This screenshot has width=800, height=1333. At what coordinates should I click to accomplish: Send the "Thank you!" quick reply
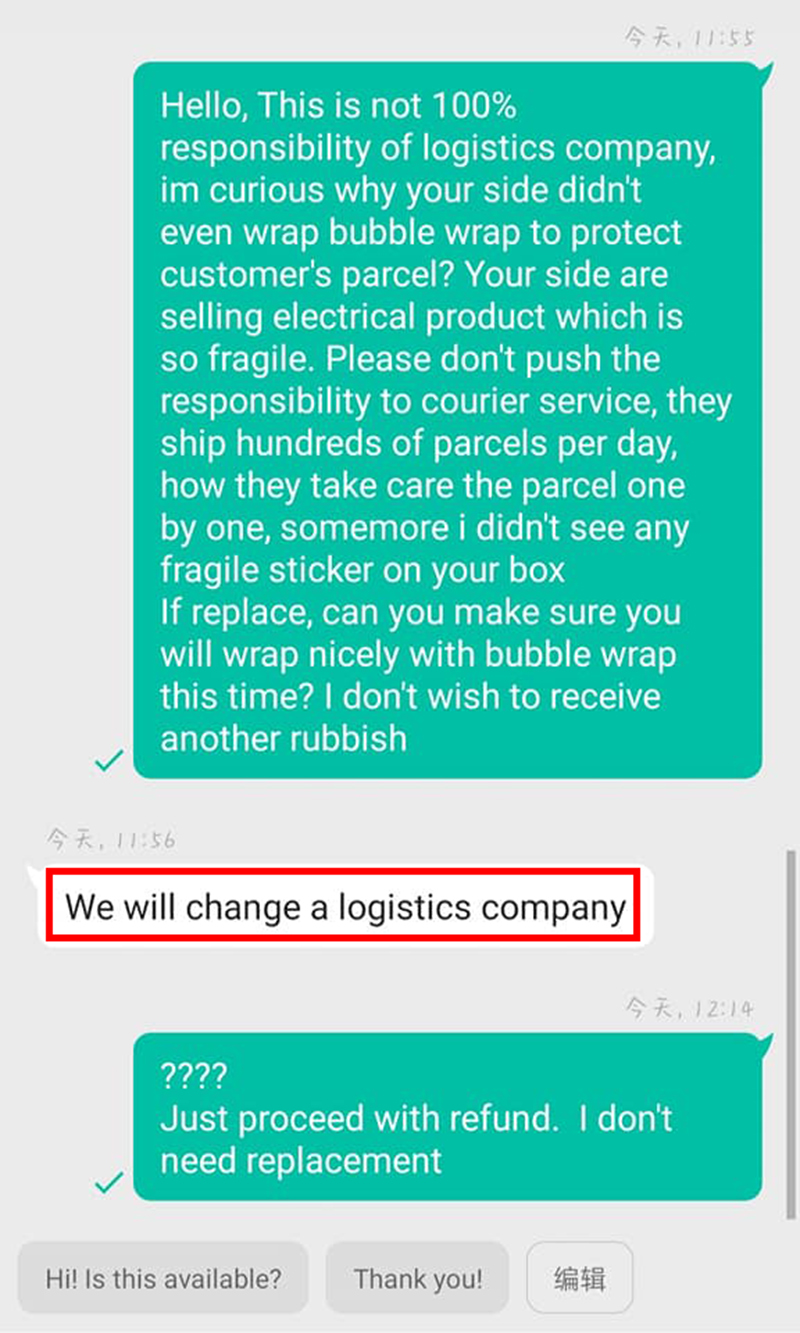click(x=418, y=1277)
